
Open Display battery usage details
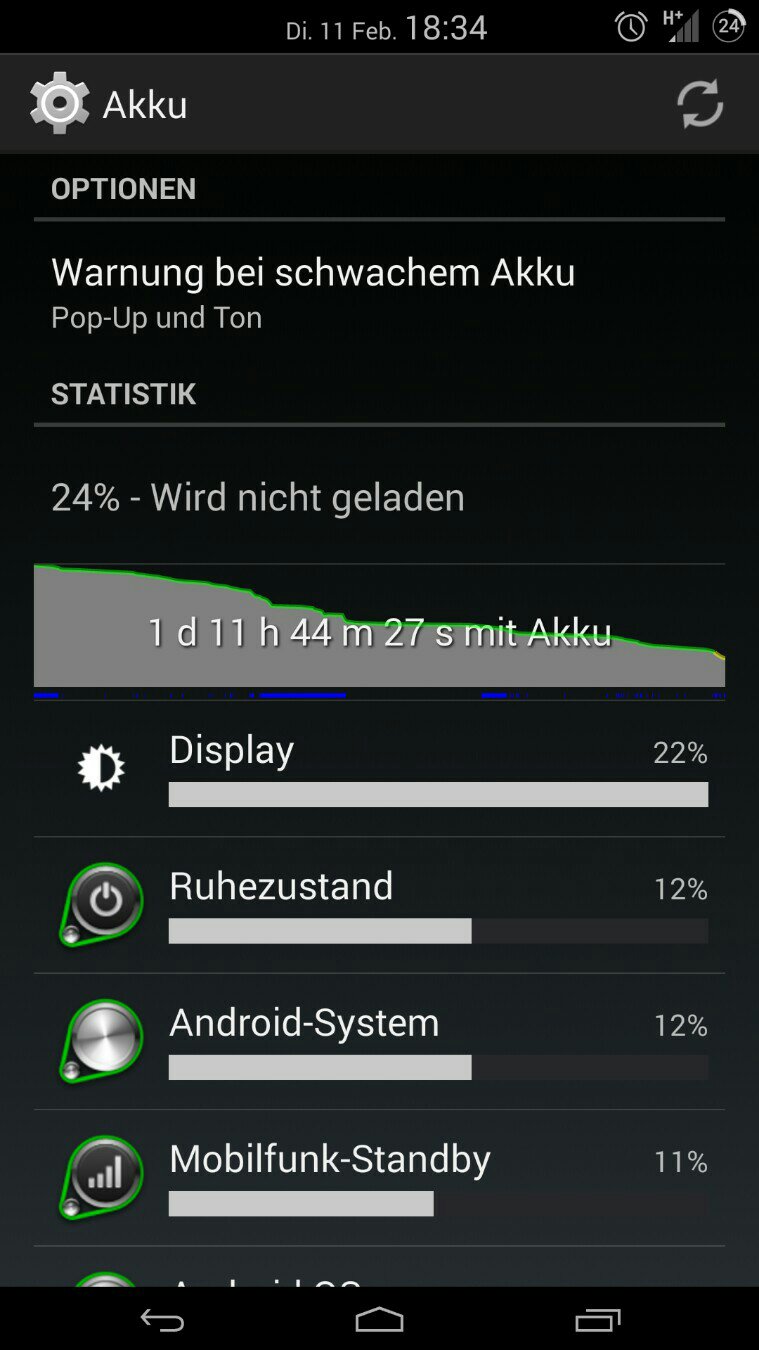point(379,769)
